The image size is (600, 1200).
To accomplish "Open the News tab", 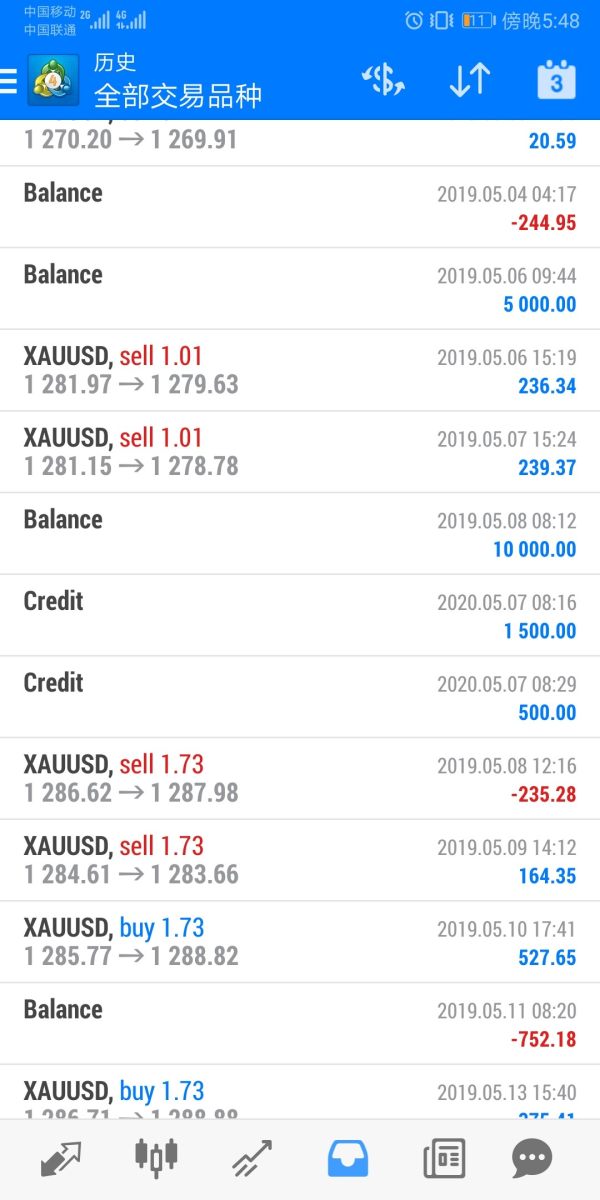I will pos(444,1159).
